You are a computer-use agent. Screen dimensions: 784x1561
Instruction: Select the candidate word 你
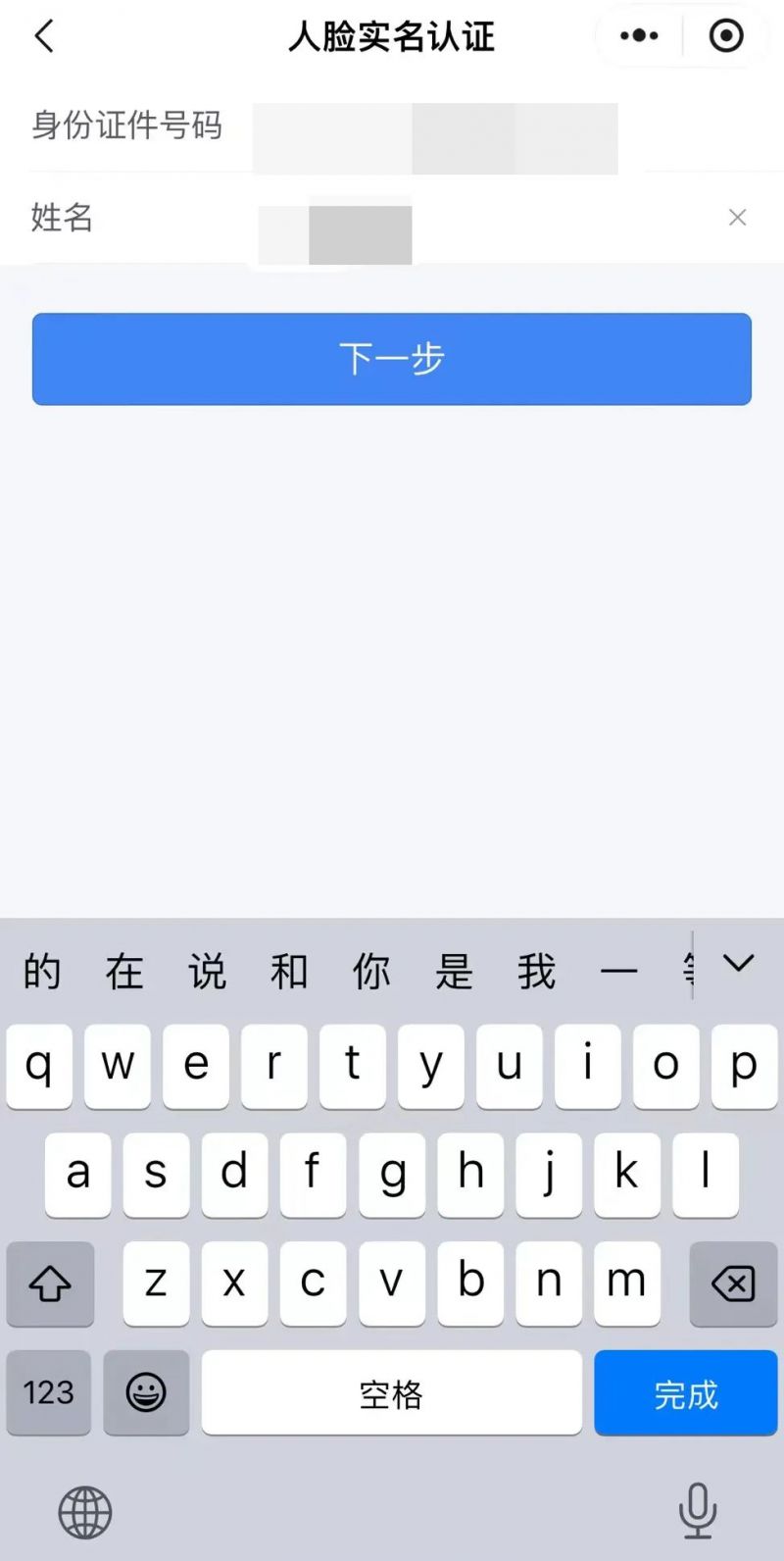370,971
